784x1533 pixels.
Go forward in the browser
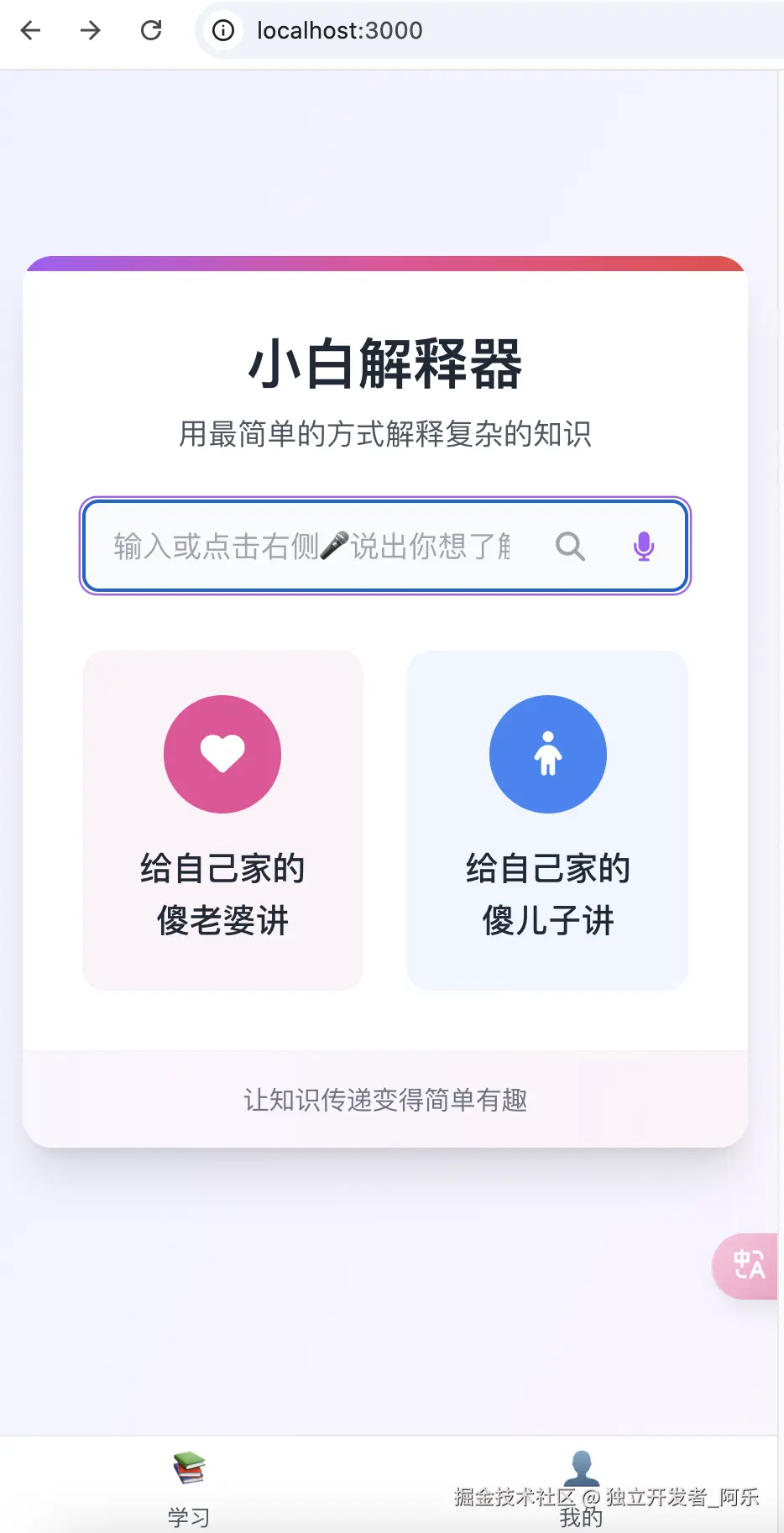click(91, 31)
